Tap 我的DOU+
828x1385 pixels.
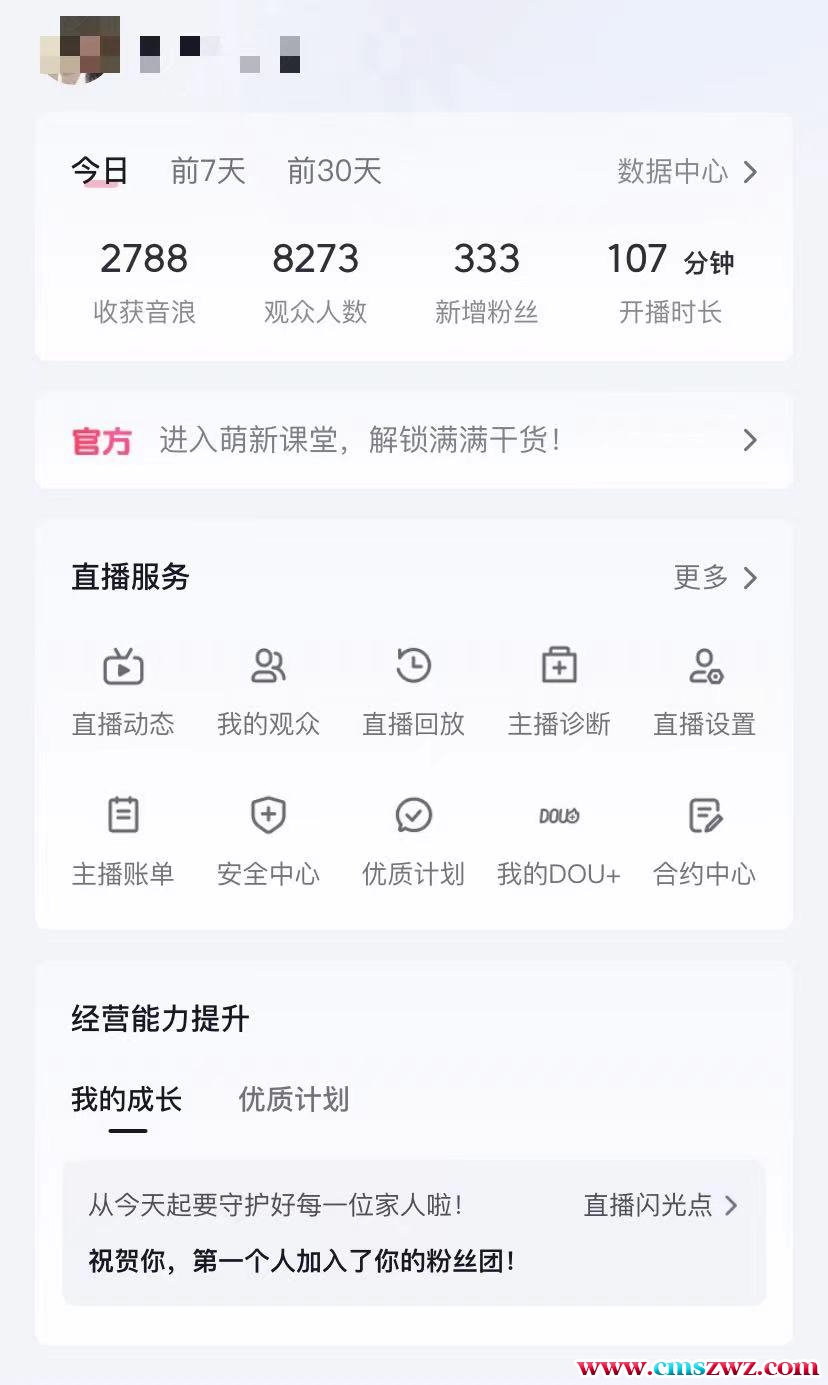[559, 839]
